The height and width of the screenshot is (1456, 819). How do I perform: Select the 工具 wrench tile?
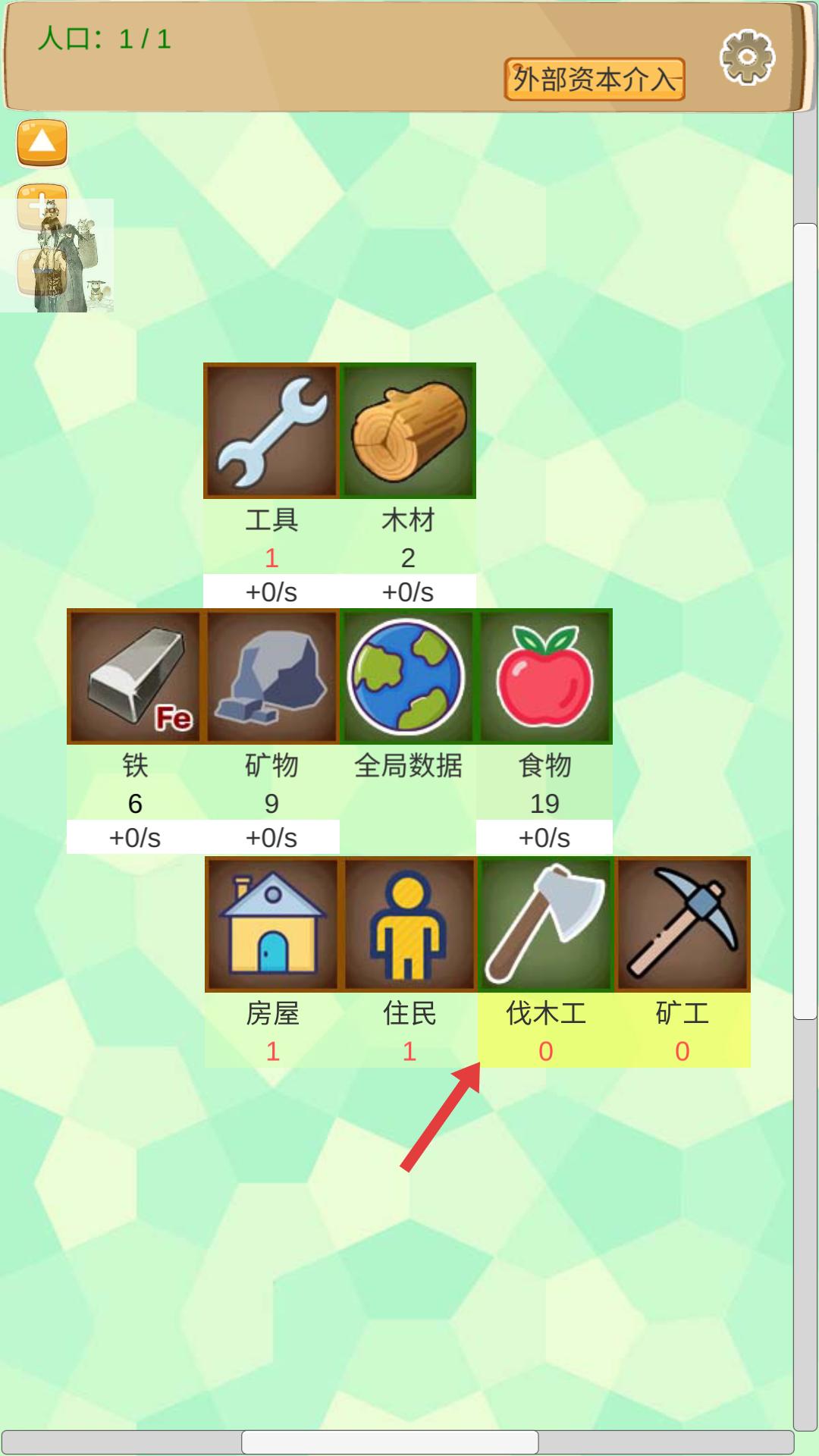(x=271, y=431)
